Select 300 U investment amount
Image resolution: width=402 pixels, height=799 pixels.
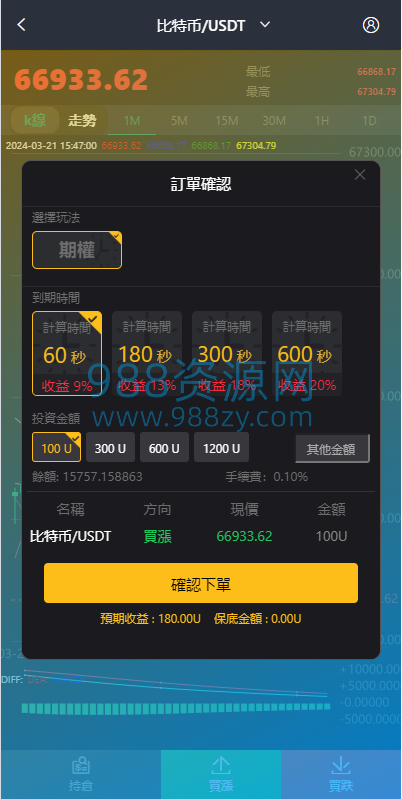(111, 447)
